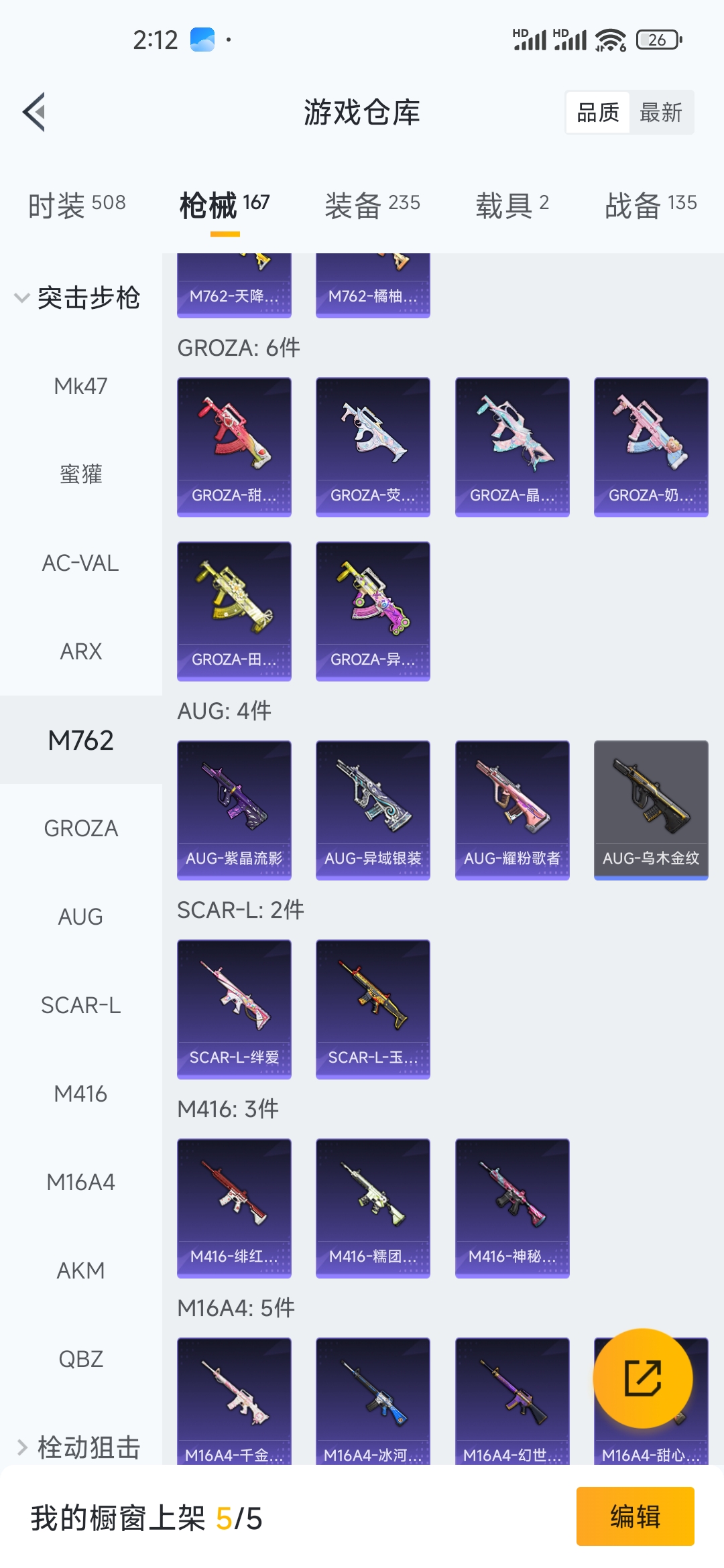This screenshot has height=1568, width=724.
Task: Jump to Mk47 in sidebar
Action: (x=80, y=386)
